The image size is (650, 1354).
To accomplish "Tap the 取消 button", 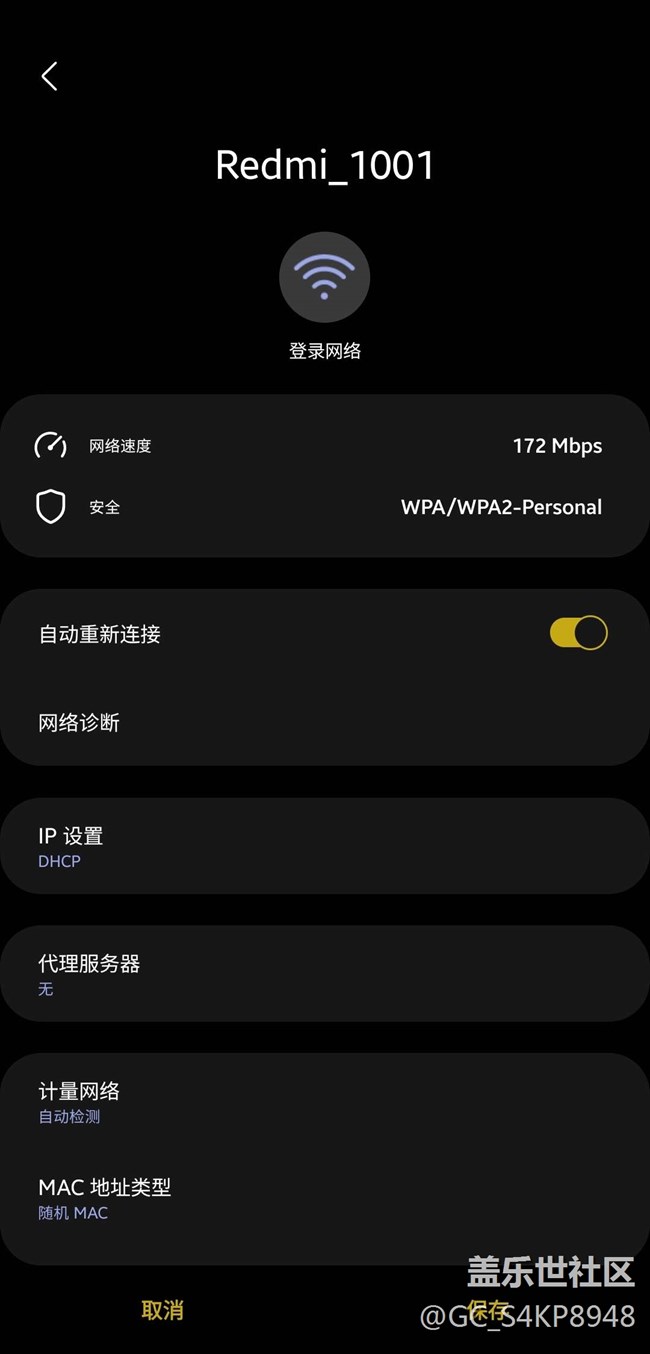I will coord(162,1310).
